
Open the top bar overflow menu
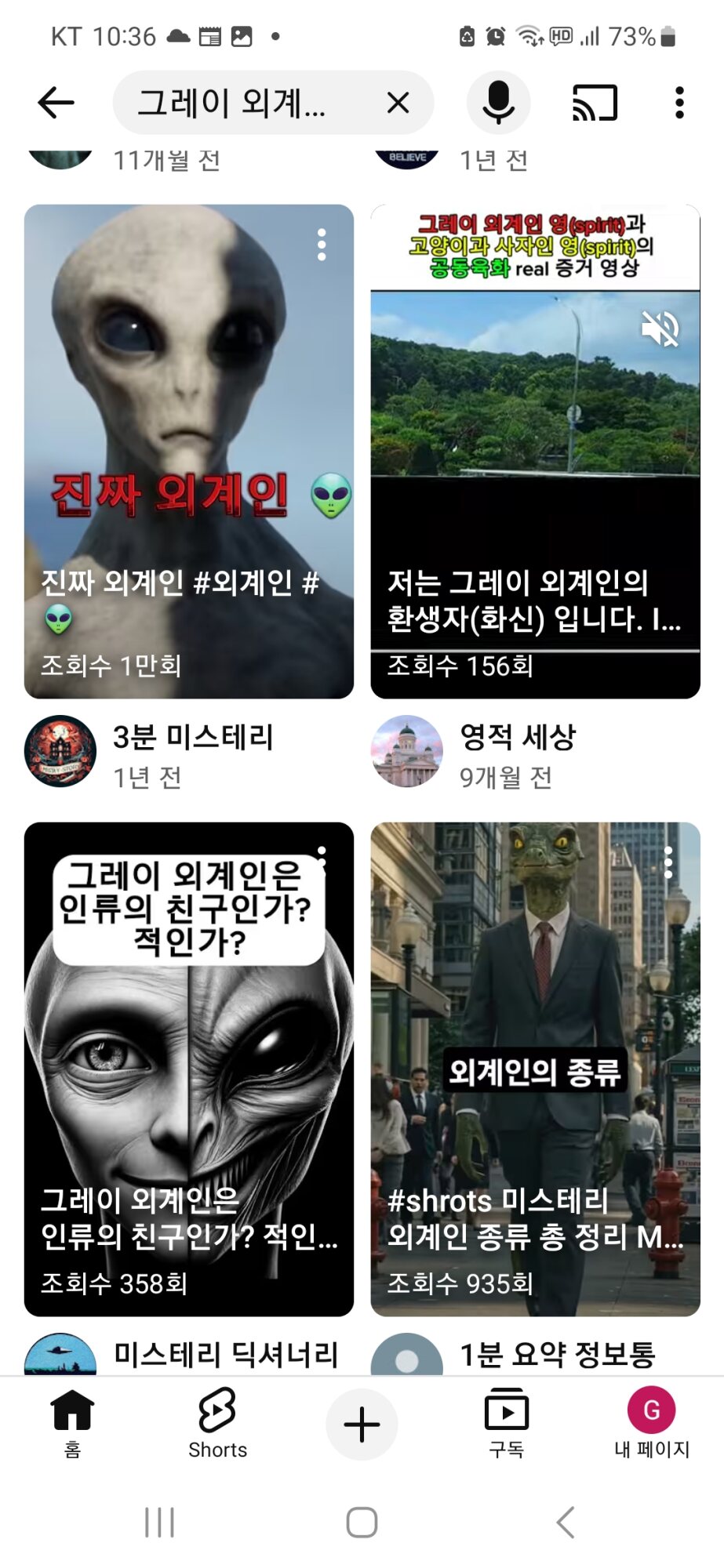point(679,103)
